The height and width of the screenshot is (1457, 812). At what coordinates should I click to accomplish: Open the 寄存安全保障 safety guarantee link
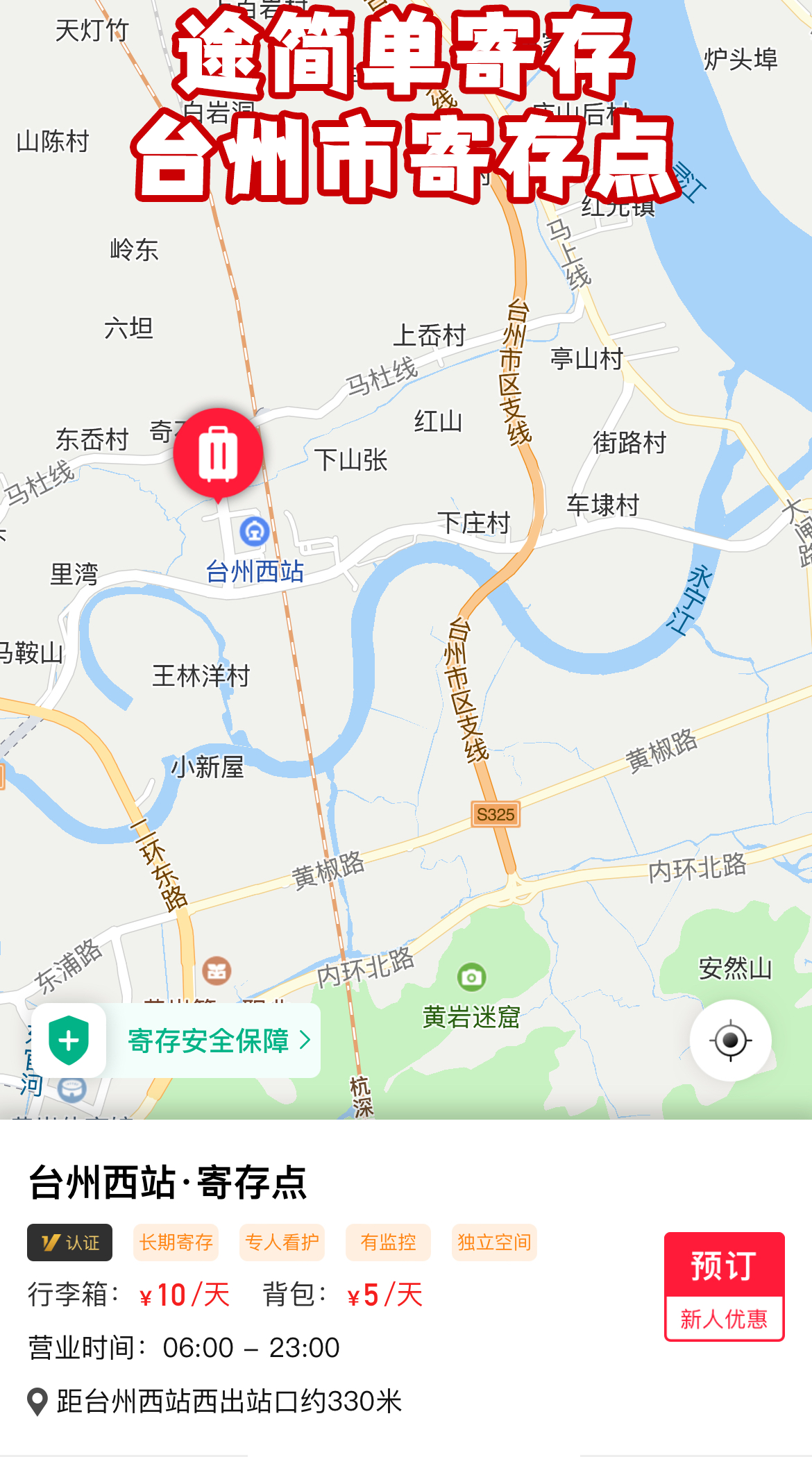click(x=176, y=1041)
